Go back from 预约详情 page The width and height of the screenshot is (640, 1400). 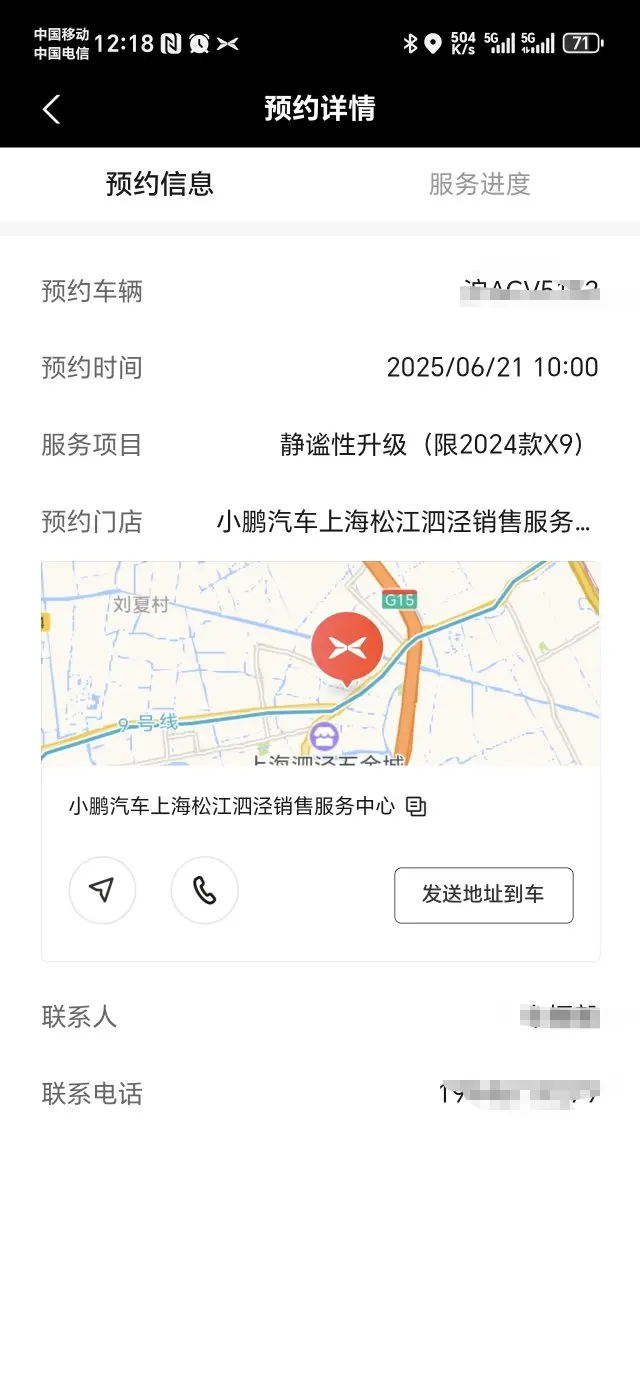pyautogui.click(x=52, y=109)
